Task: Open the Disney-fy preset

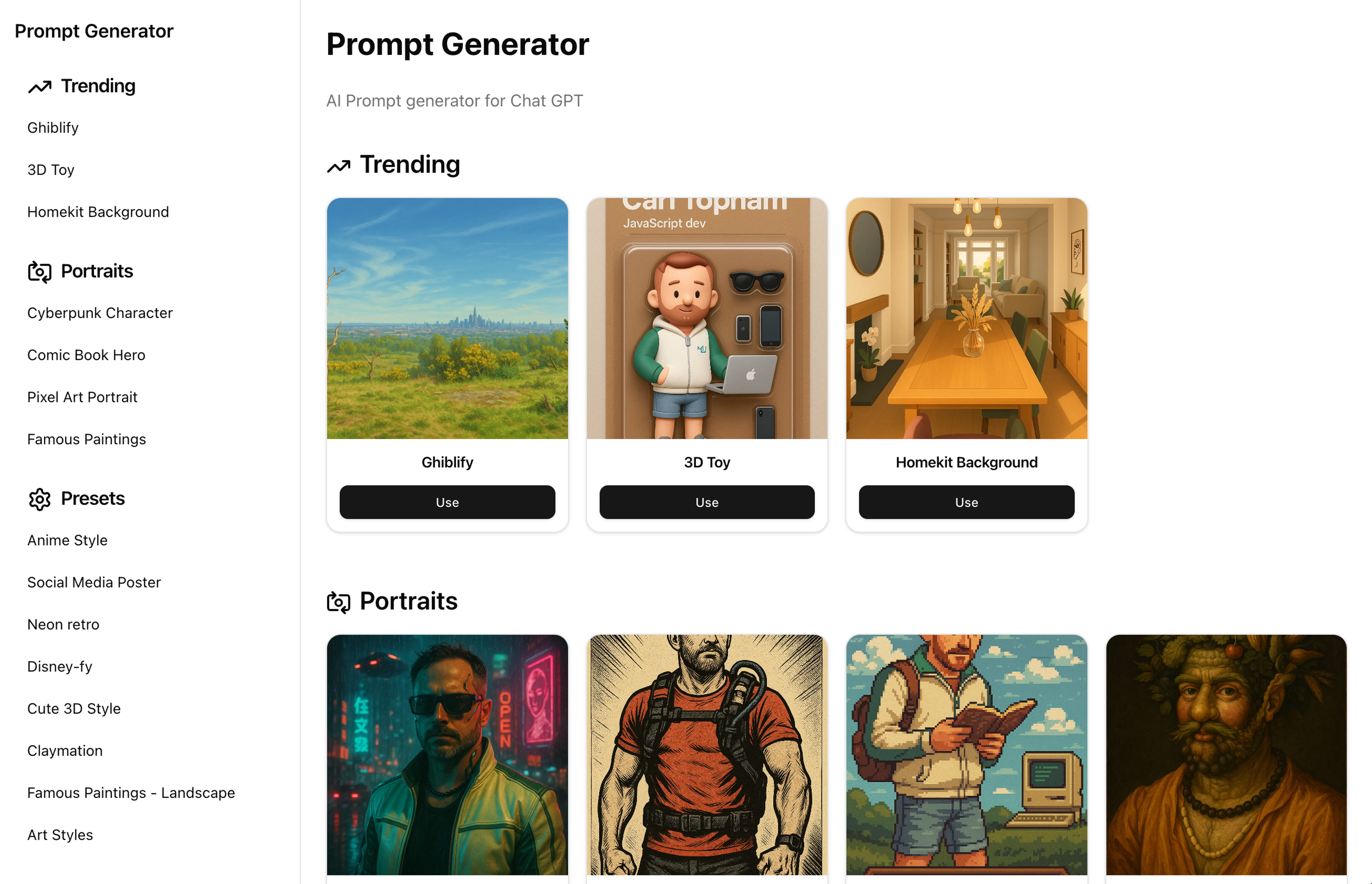Action: tap(60, 666)
